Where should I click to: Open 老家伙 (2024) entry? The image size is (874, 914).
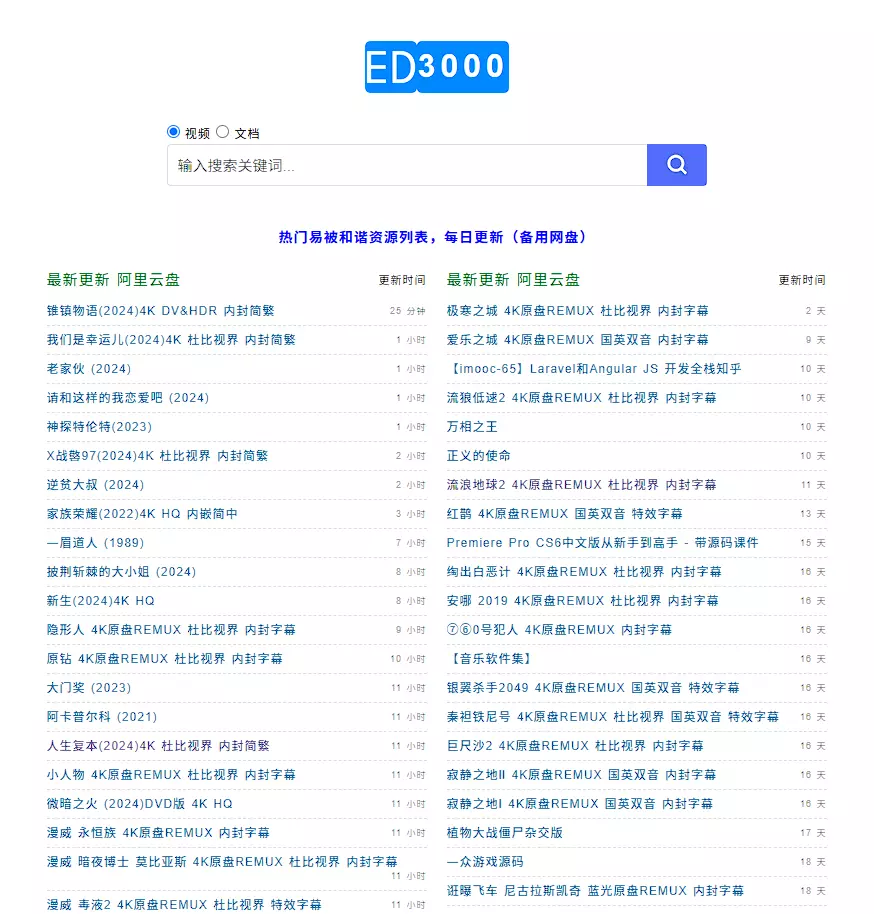tap(89, 369)
